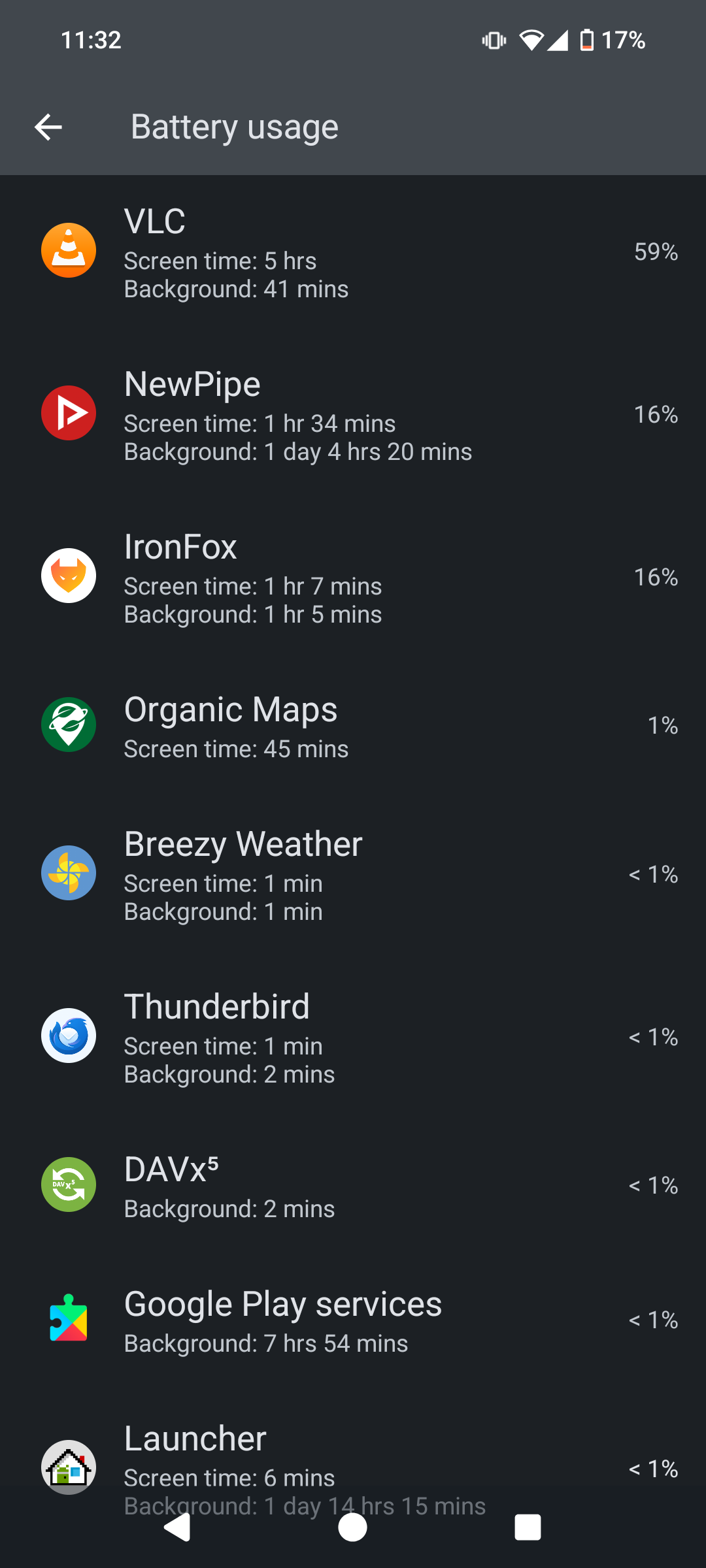706x1568 pixels.
Task: Open NewPipe battery usage details
Action: pos(353,415)
